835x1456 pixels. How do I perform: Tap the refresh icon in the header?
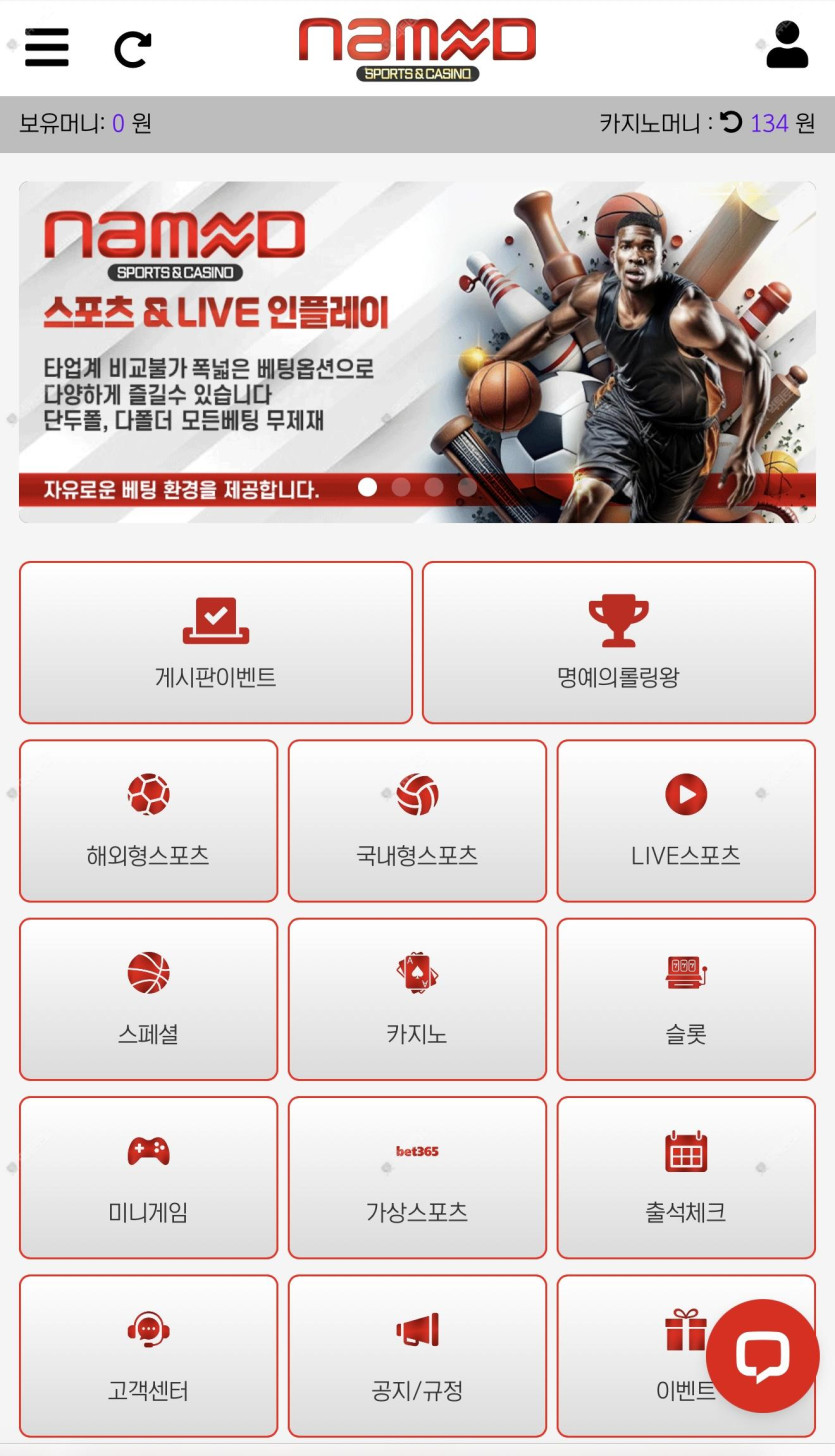pyautogui.click(x=132, y=48)
